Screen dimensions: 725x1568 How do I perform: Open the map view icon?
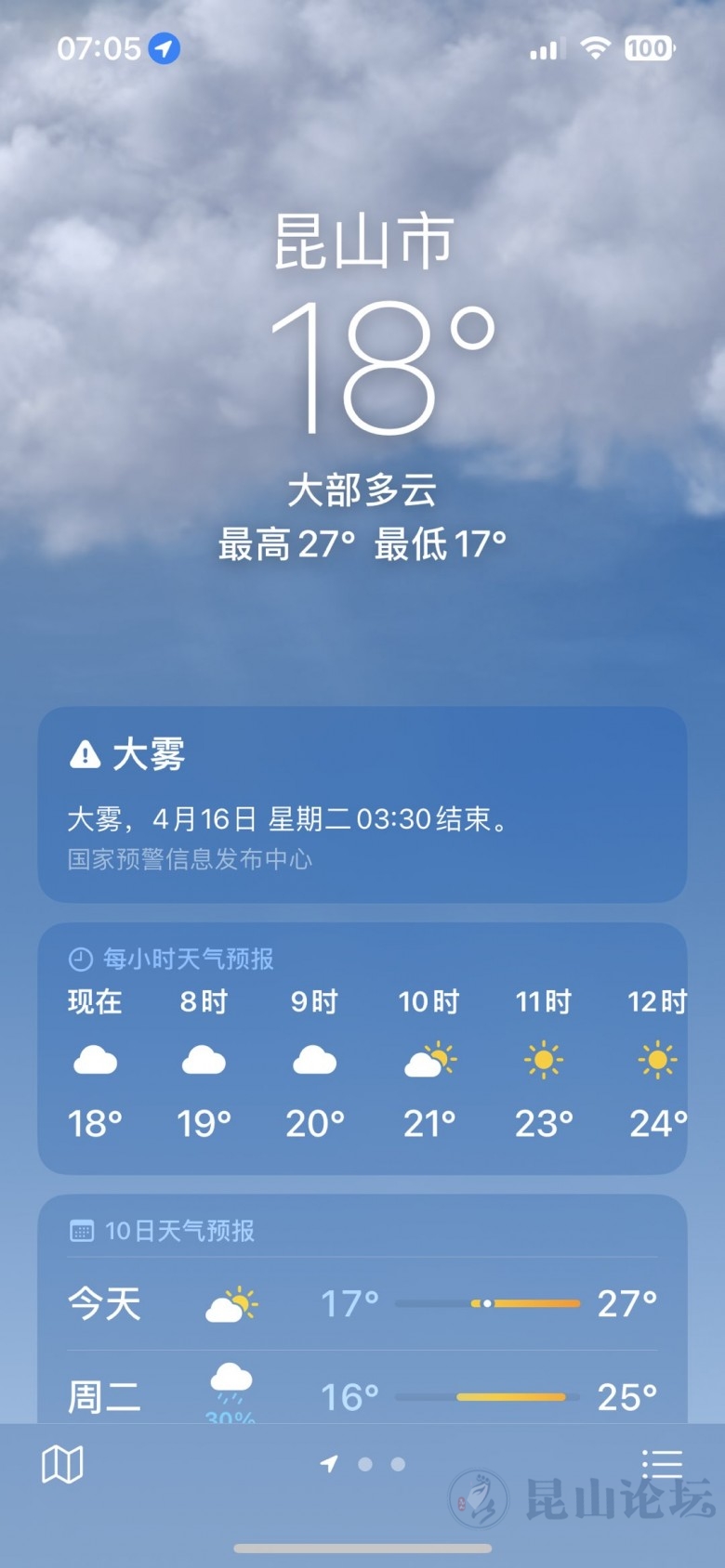point(62,1465)
